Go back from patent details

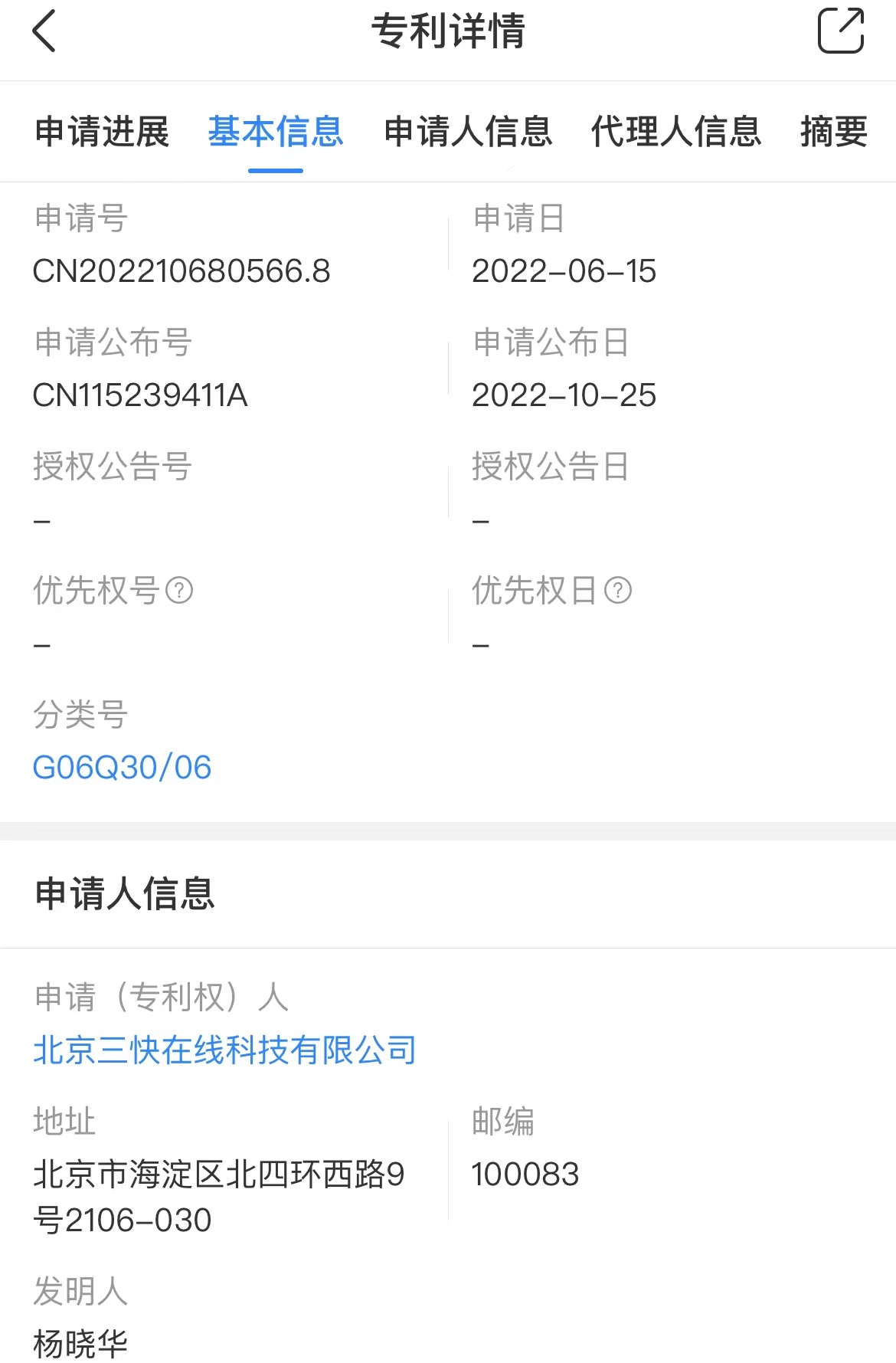(44, 31)
